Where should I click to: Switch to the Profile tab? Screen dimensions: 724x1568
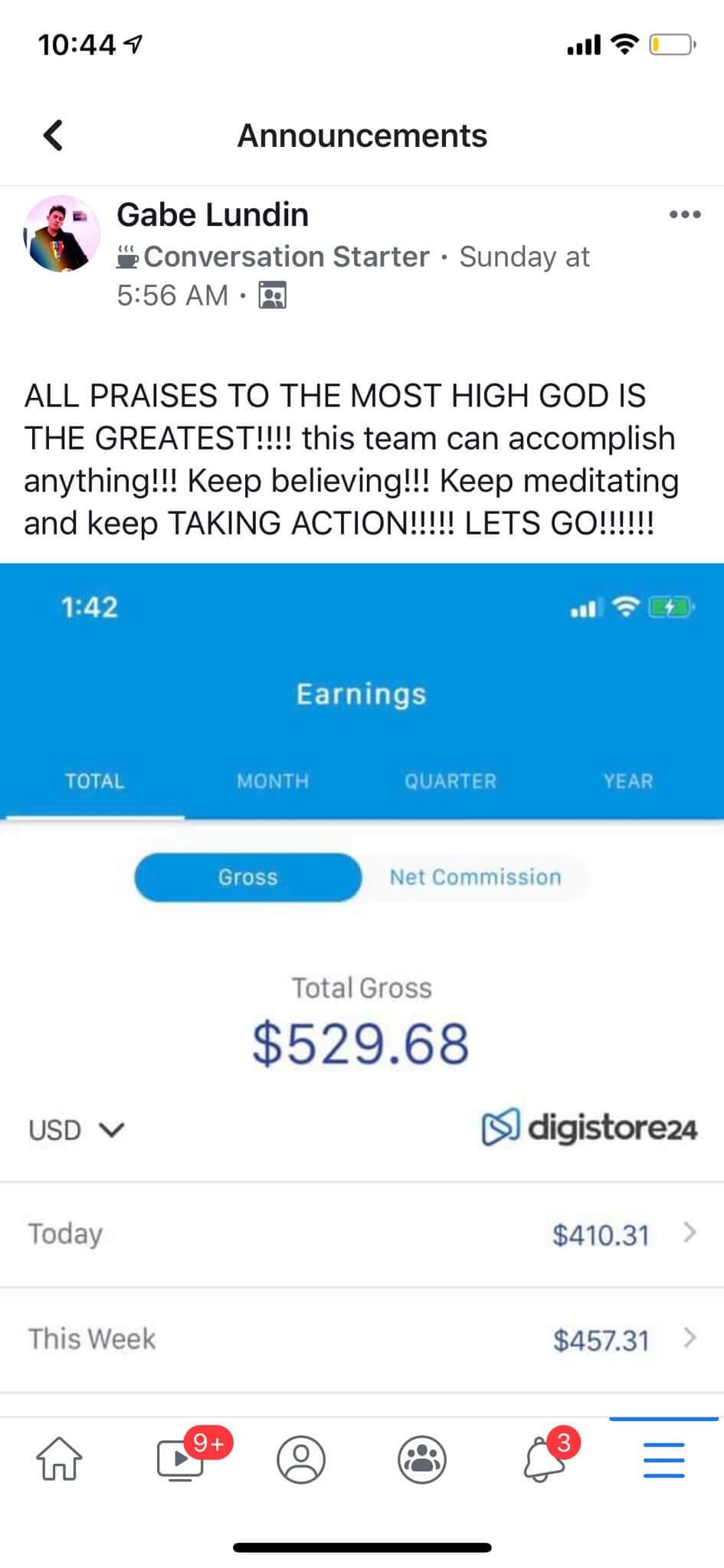[x=301, y=1459]
